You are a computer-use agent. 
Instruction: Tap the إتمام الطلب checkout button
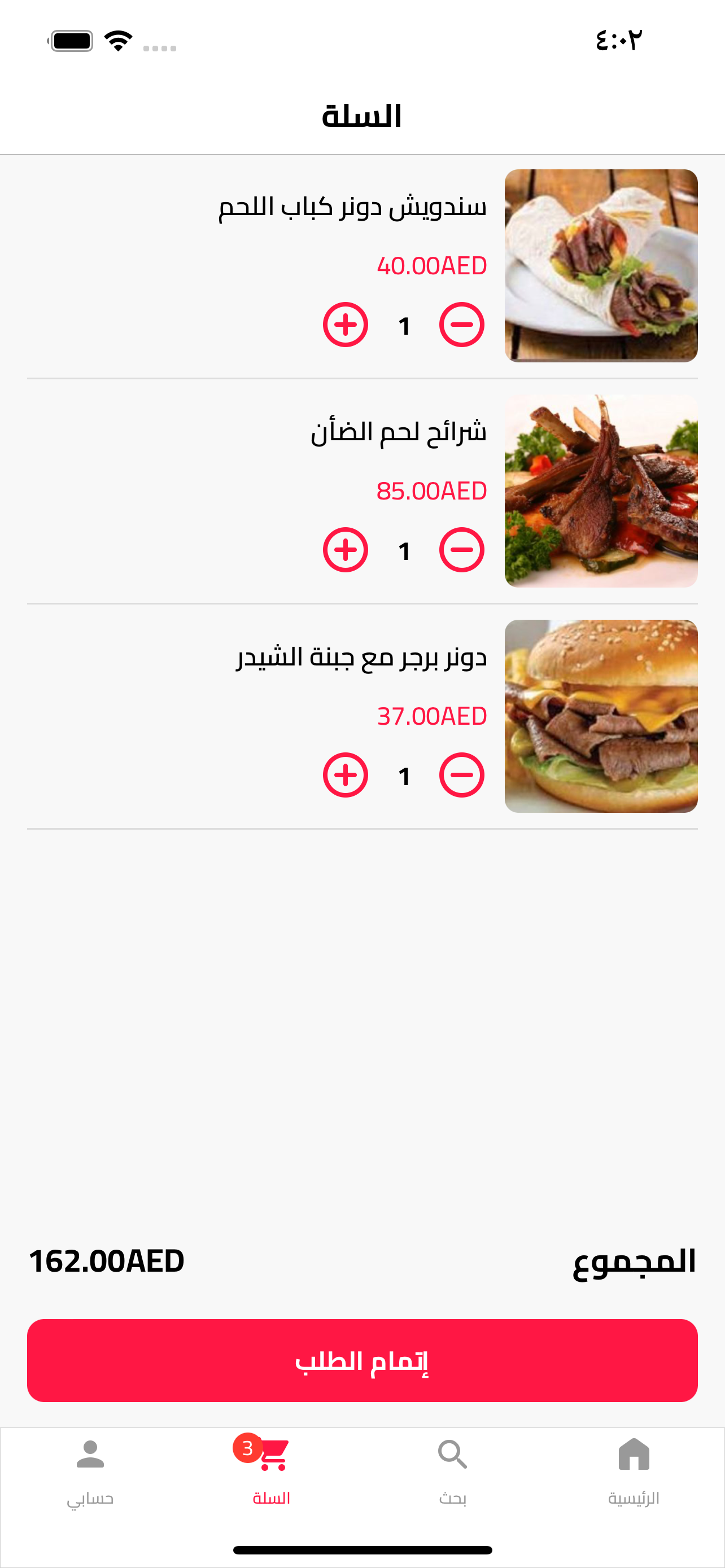point(362,1361)
